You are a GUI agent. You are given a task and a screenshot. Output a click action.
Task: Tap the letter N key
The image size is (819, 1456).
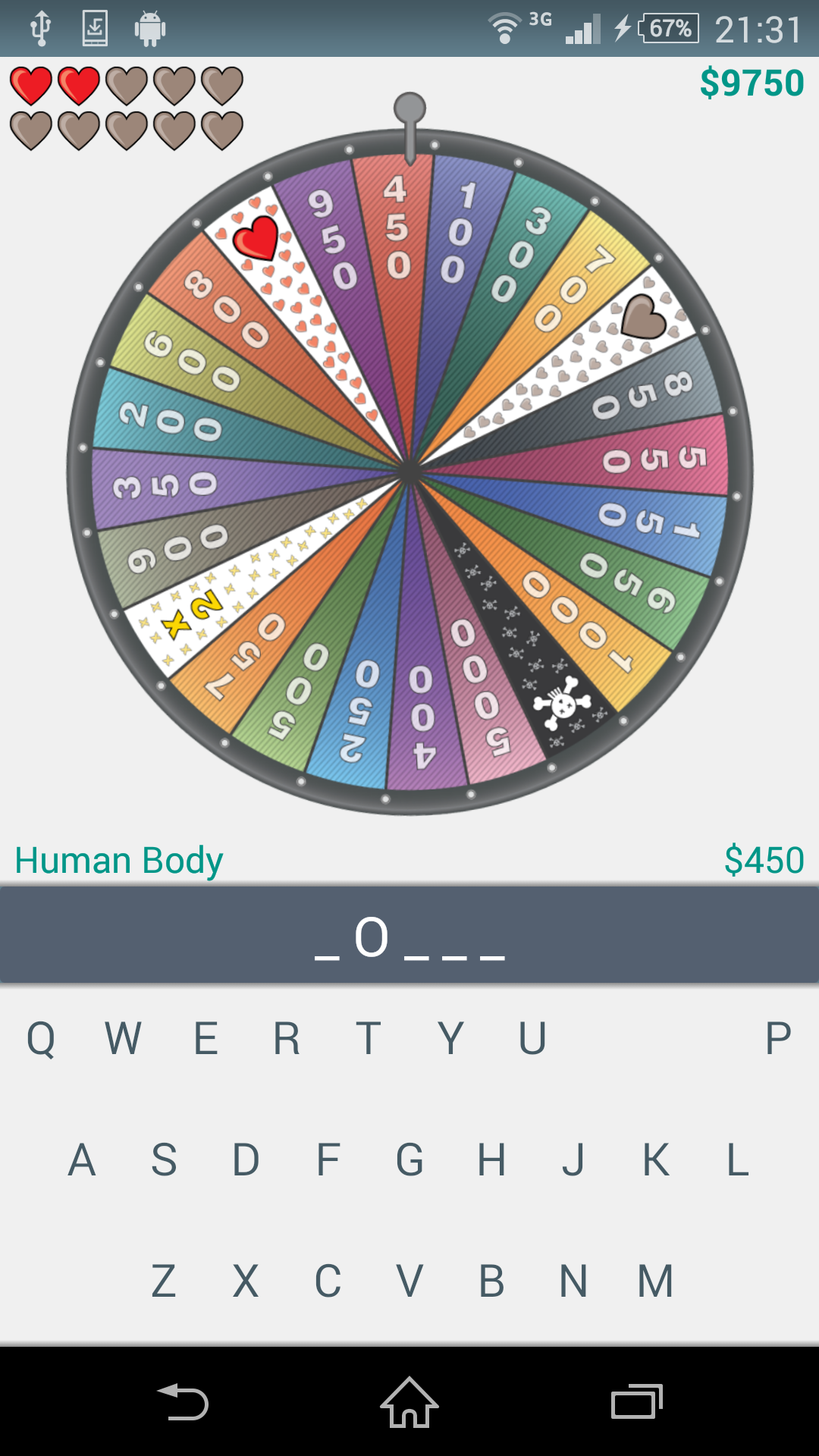pyautogui.click(x=573, y=1281)
